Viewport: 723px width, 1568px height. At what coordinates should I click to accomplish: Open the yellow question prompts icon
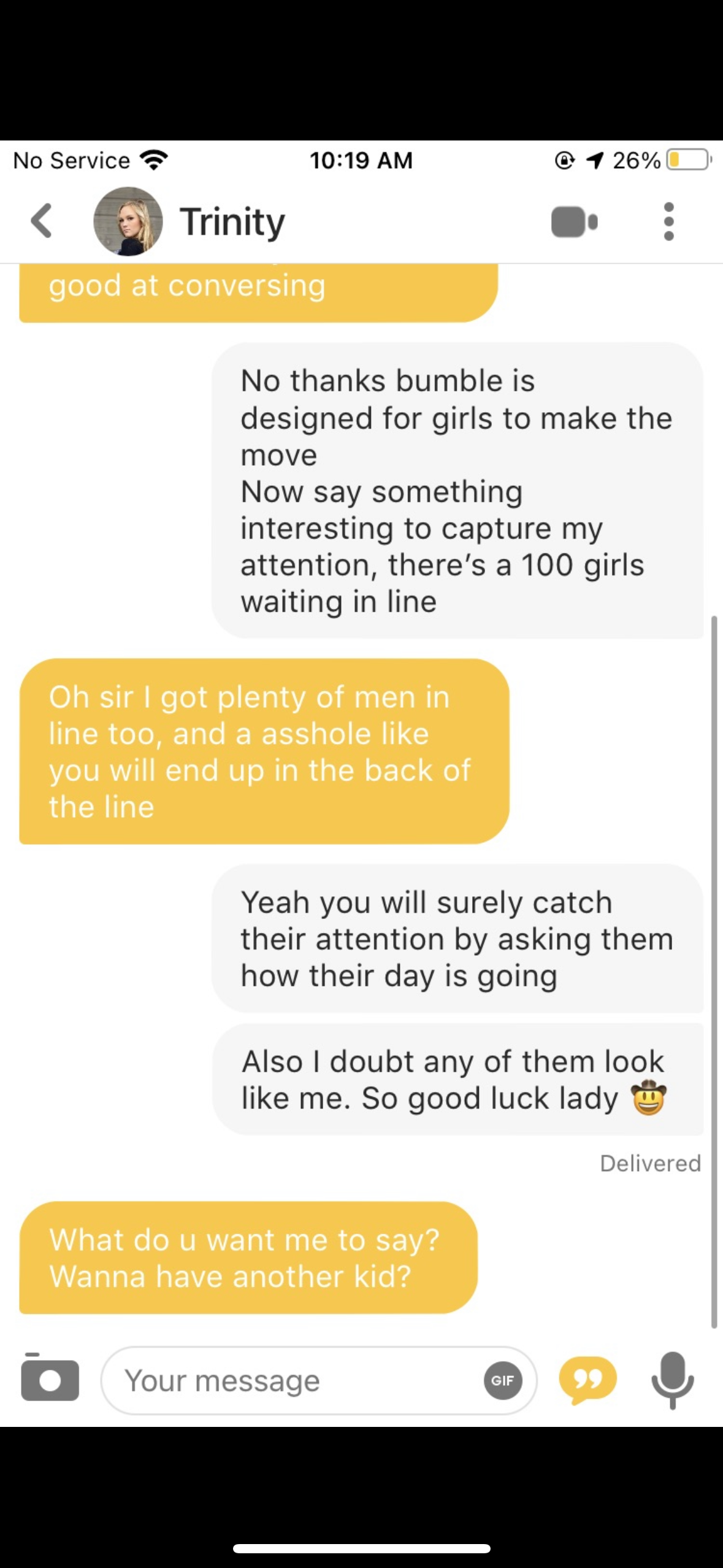587,1380
